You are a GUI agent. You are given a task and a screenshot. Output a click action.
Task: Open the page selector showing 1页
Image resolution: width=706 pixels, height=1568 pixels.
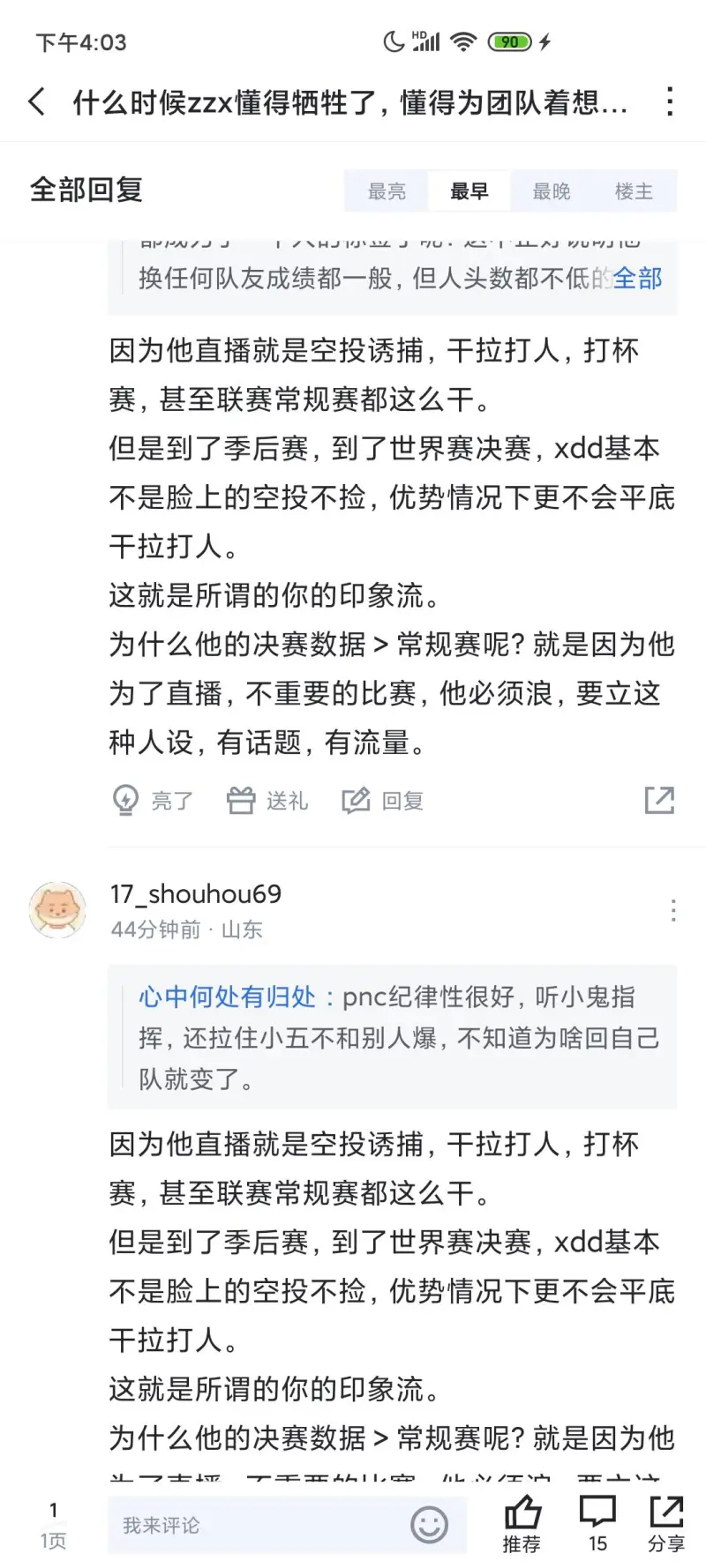click(53, 1526)
